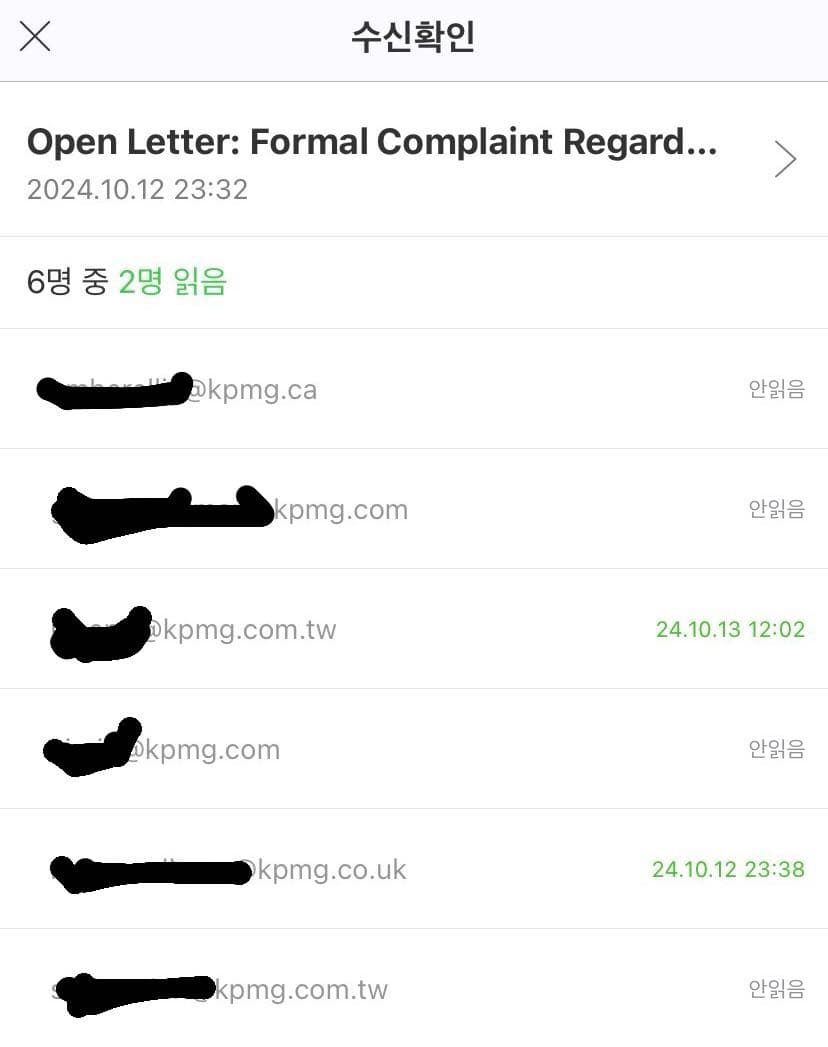Select the 수신확인 header title
828x1047 pixels.
coord(413,36)
